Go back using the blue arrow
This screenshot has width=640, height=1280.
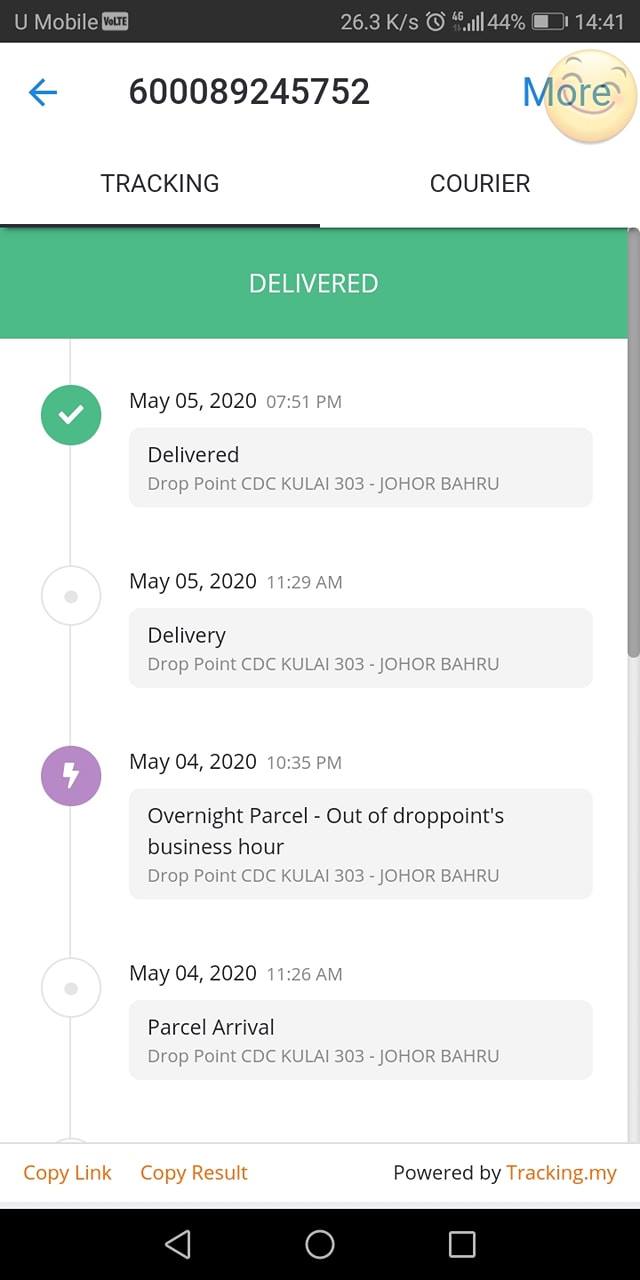click(x=43, y=93)
